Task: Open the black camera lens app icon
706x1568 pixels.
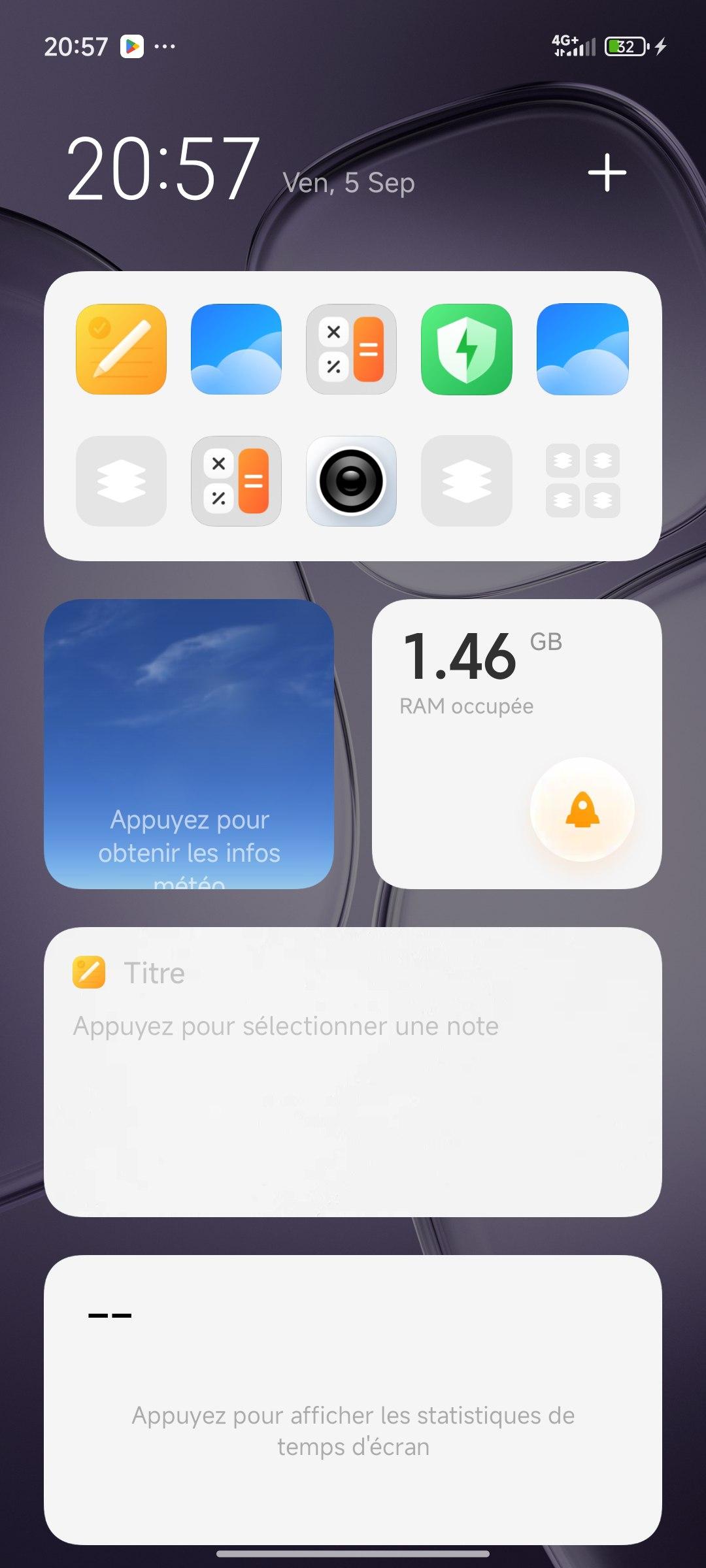Action: [x=352, y=482]
